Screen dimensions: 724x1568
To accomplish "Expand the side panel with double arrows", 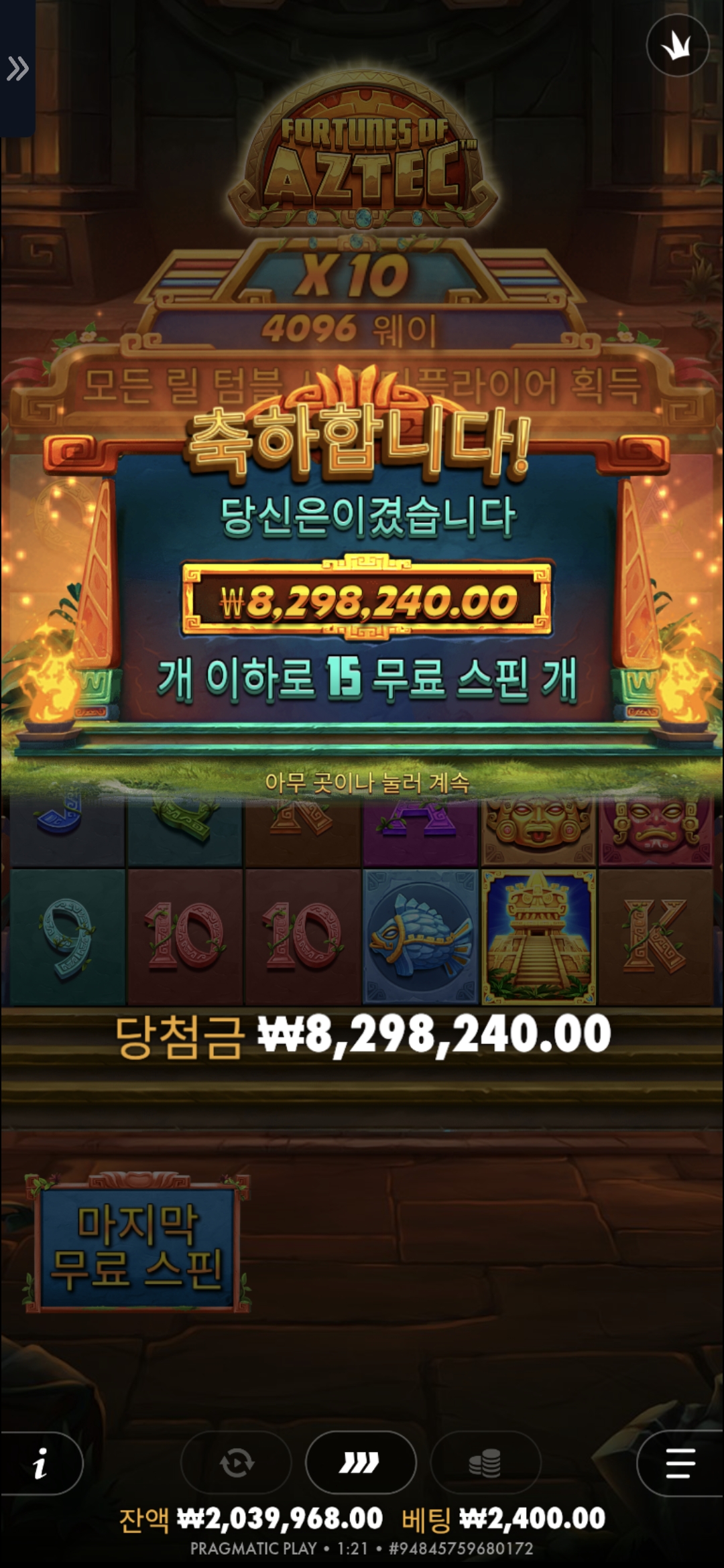I will coord(17,68).
